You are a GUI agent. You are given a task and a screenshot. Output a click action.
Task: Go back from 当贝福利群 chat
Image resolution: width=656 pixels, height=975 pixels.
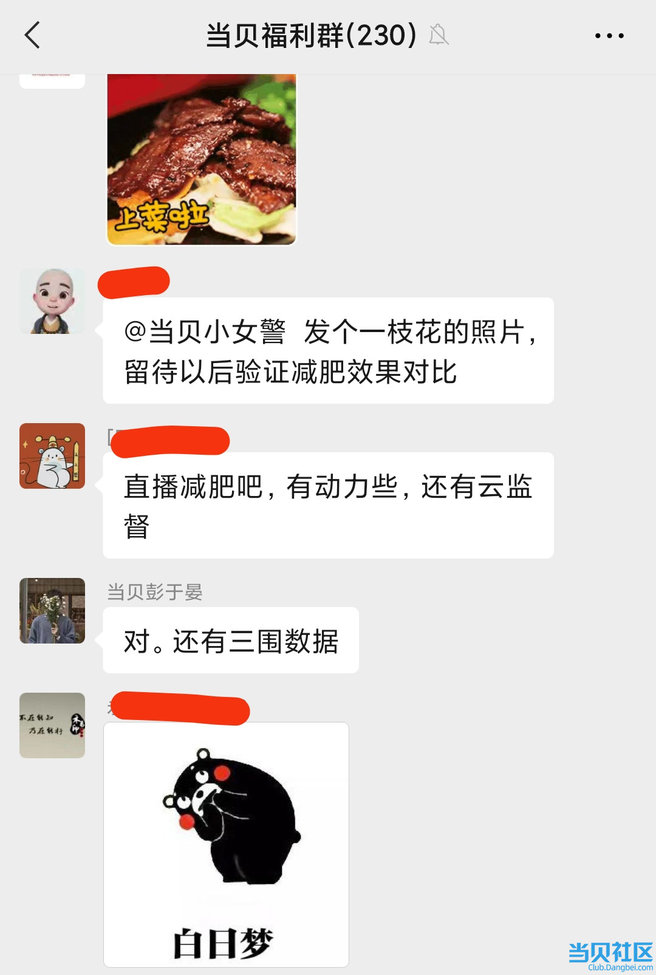pyautogui.click(x=33, y=36)
